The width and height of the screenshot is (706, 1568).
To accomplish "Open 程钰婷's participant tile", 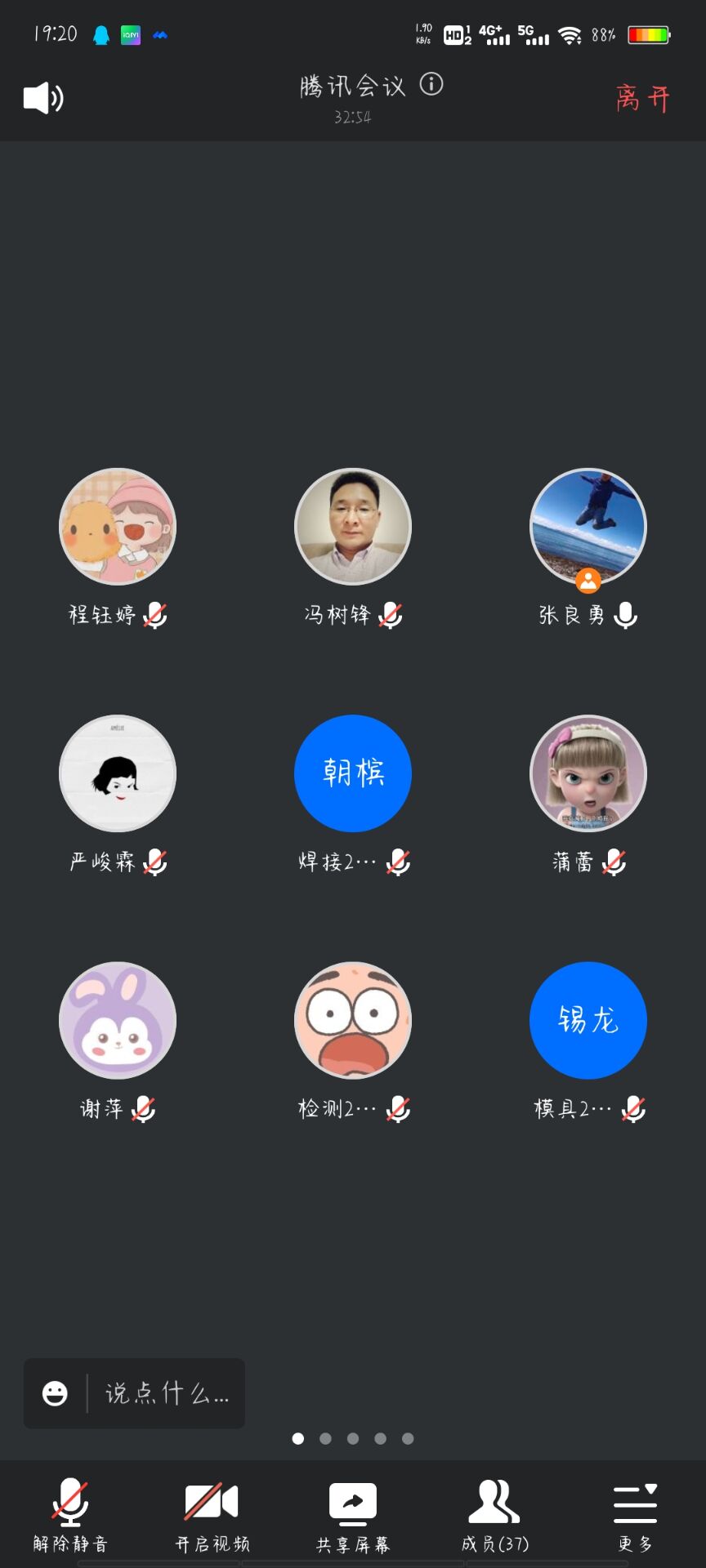I will point(118,527).
